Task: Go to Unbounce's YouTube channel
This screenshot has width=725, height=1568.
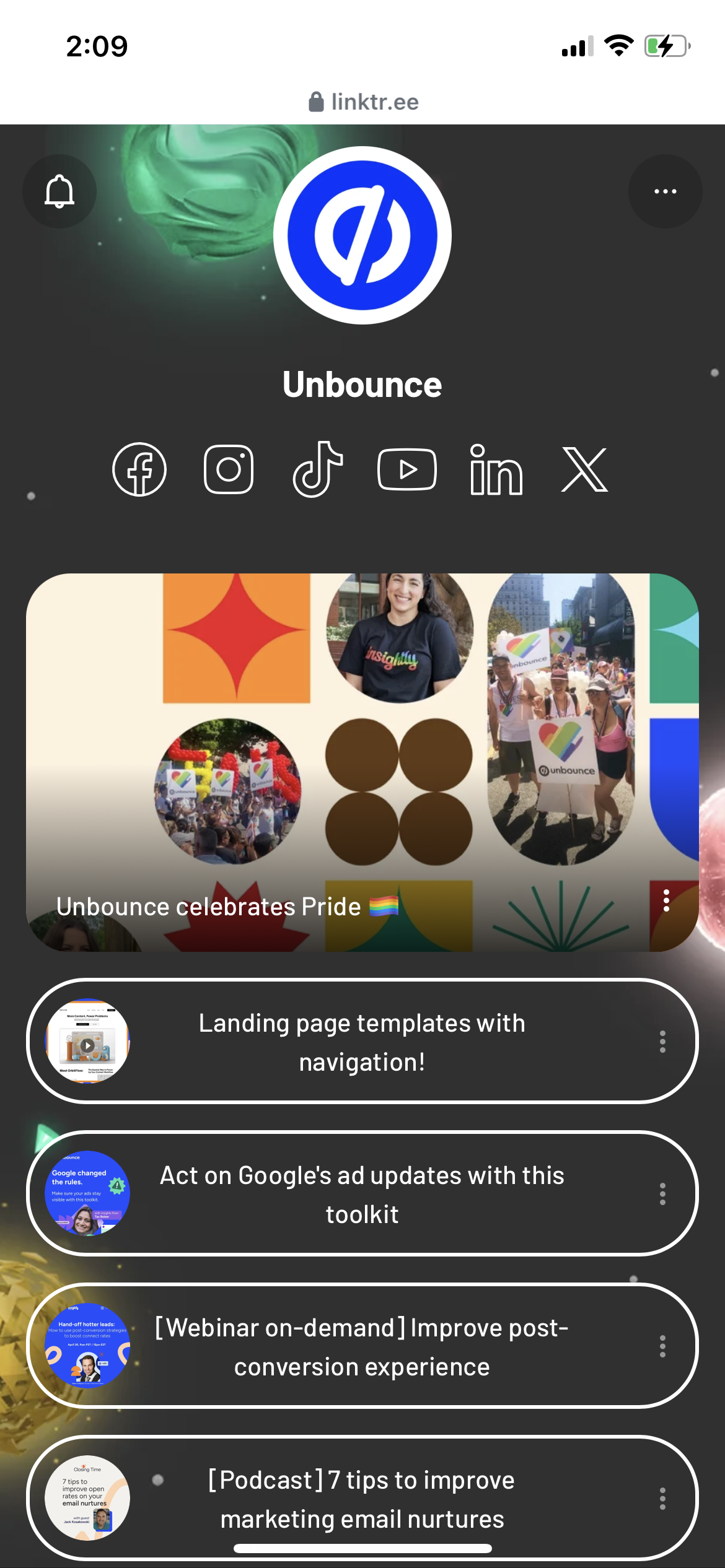Action: (407, 469)
